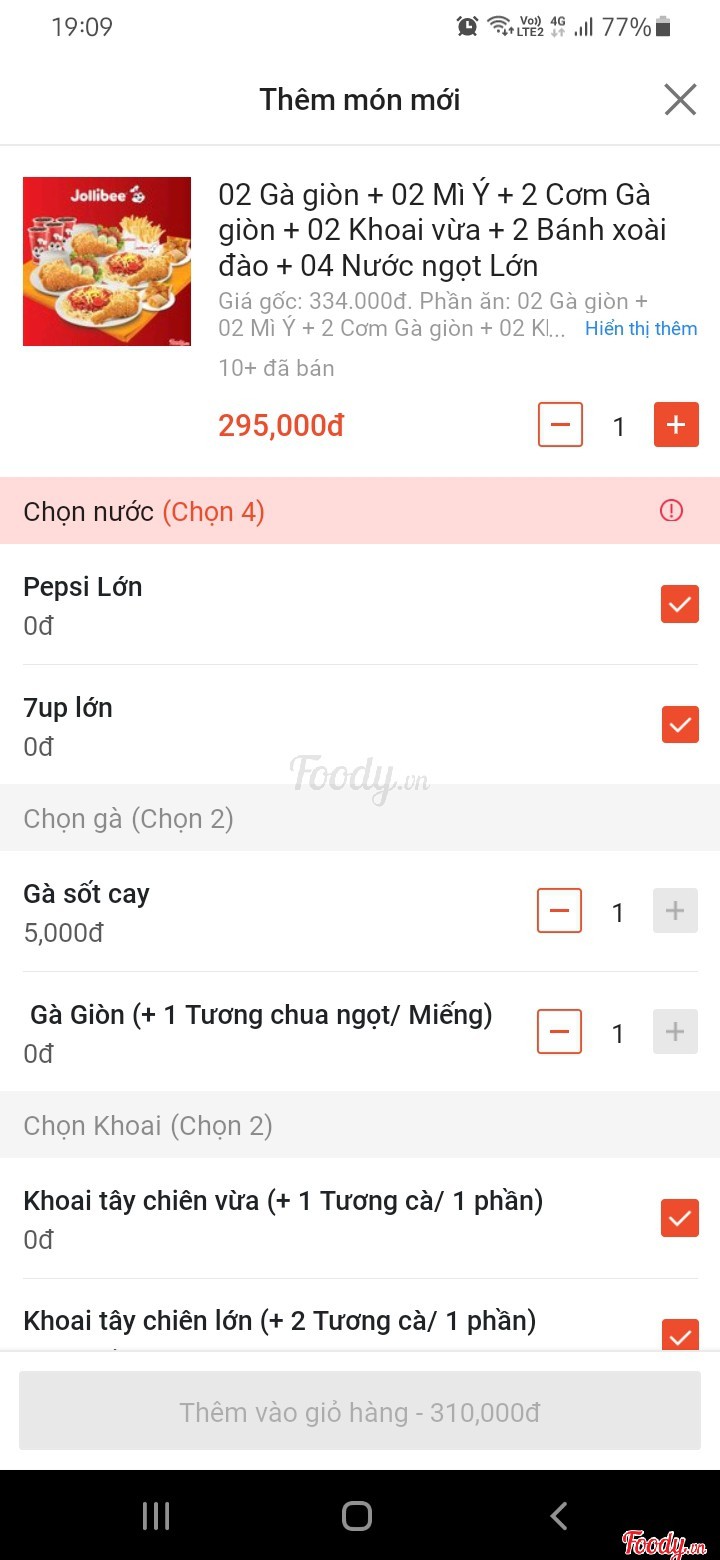The height and width of the screenshot is (1560, 720).
Task: Uncheck Khoai tây chiên vừa
Action: pyautogui.click(x=680, y=1218)
